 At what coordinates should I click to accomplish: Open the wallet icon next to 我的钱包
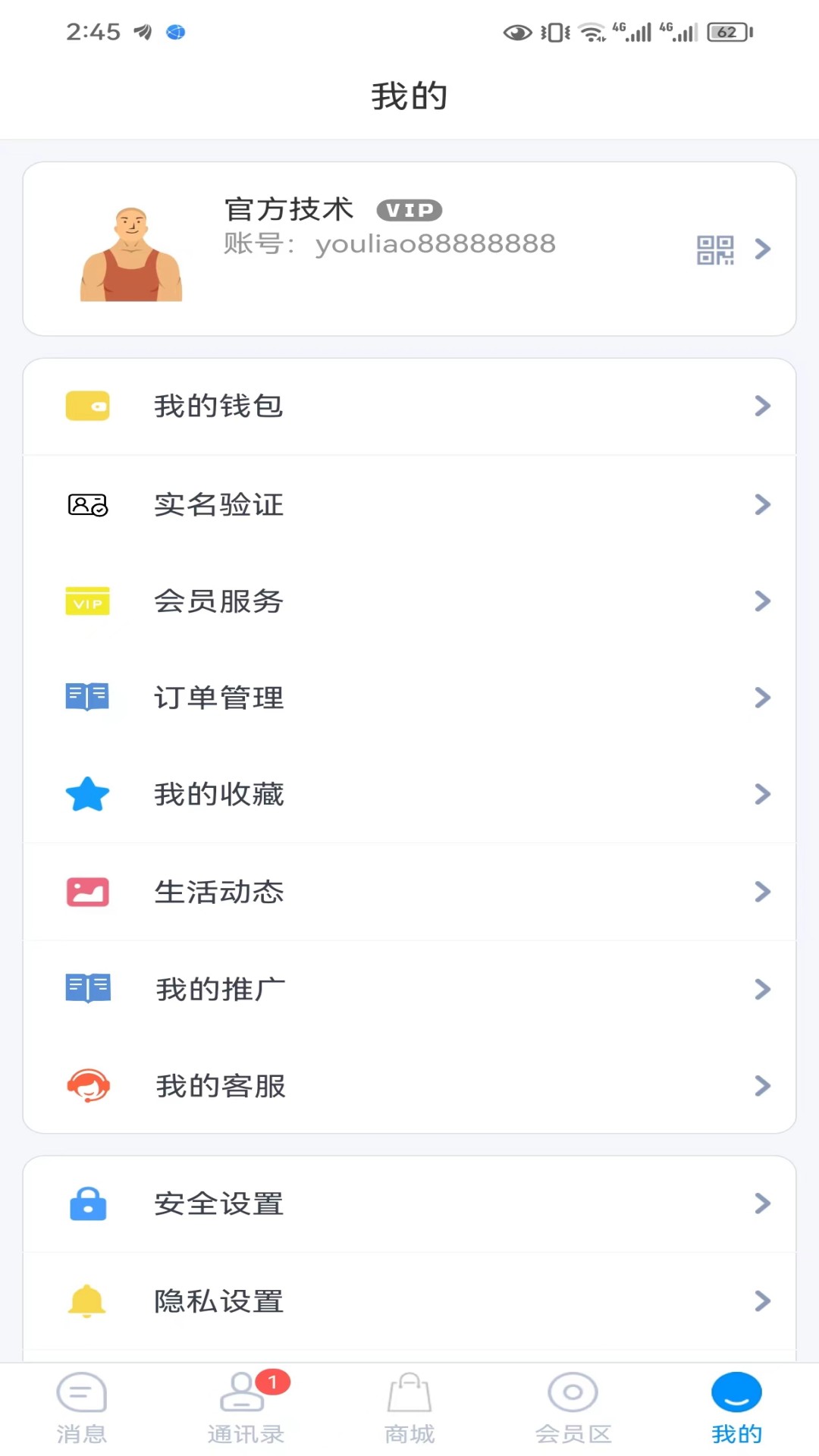[88, 406]
